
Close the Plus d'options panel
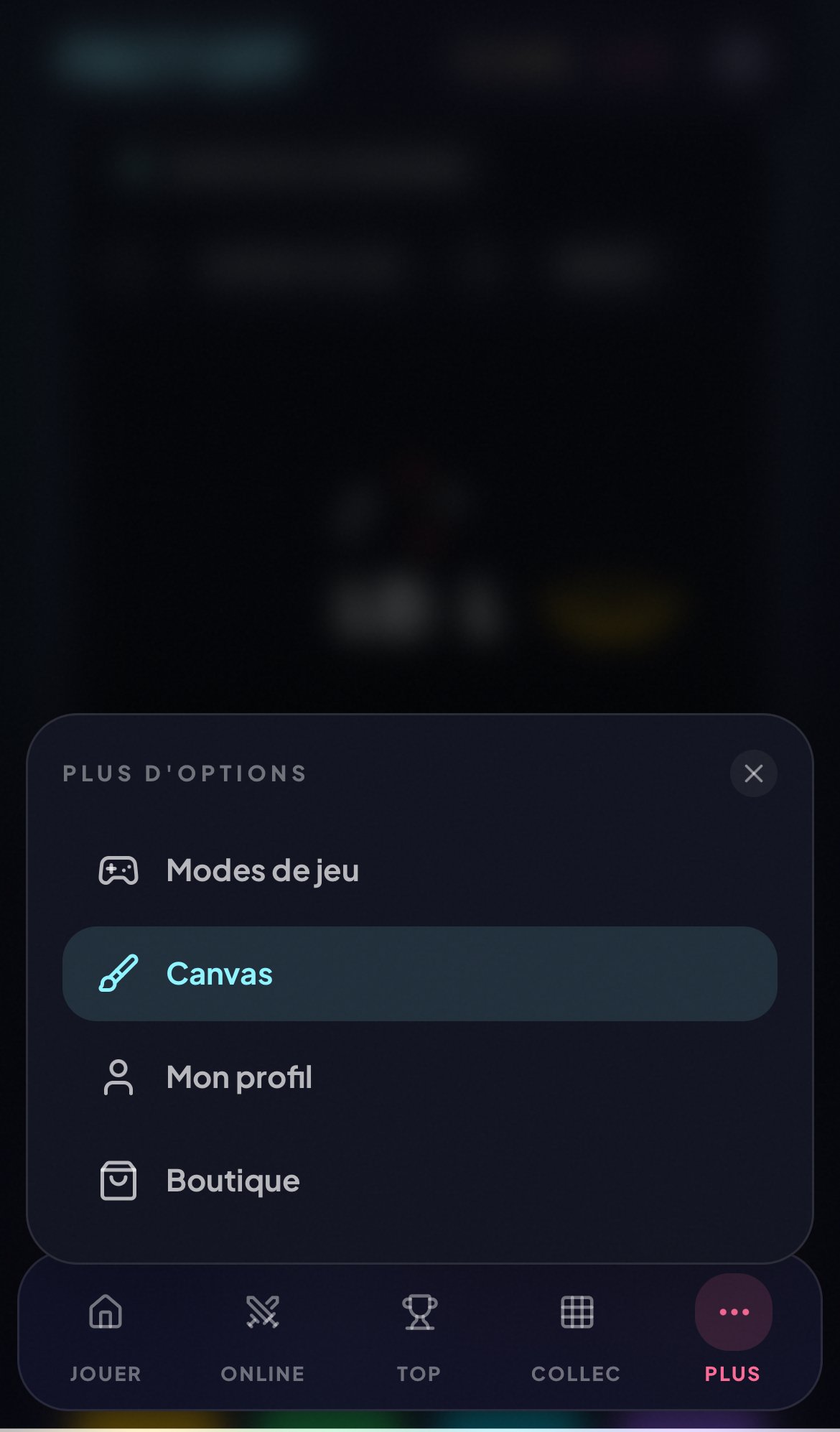(x=753, y=773)
